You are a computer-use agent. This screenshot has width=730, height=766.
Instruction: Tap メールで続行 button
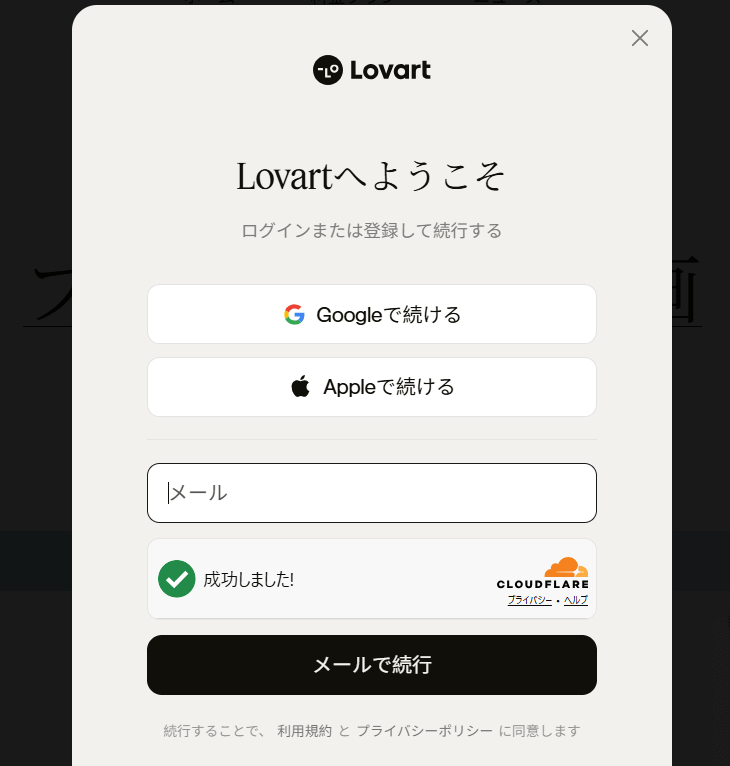click(372, 665)
